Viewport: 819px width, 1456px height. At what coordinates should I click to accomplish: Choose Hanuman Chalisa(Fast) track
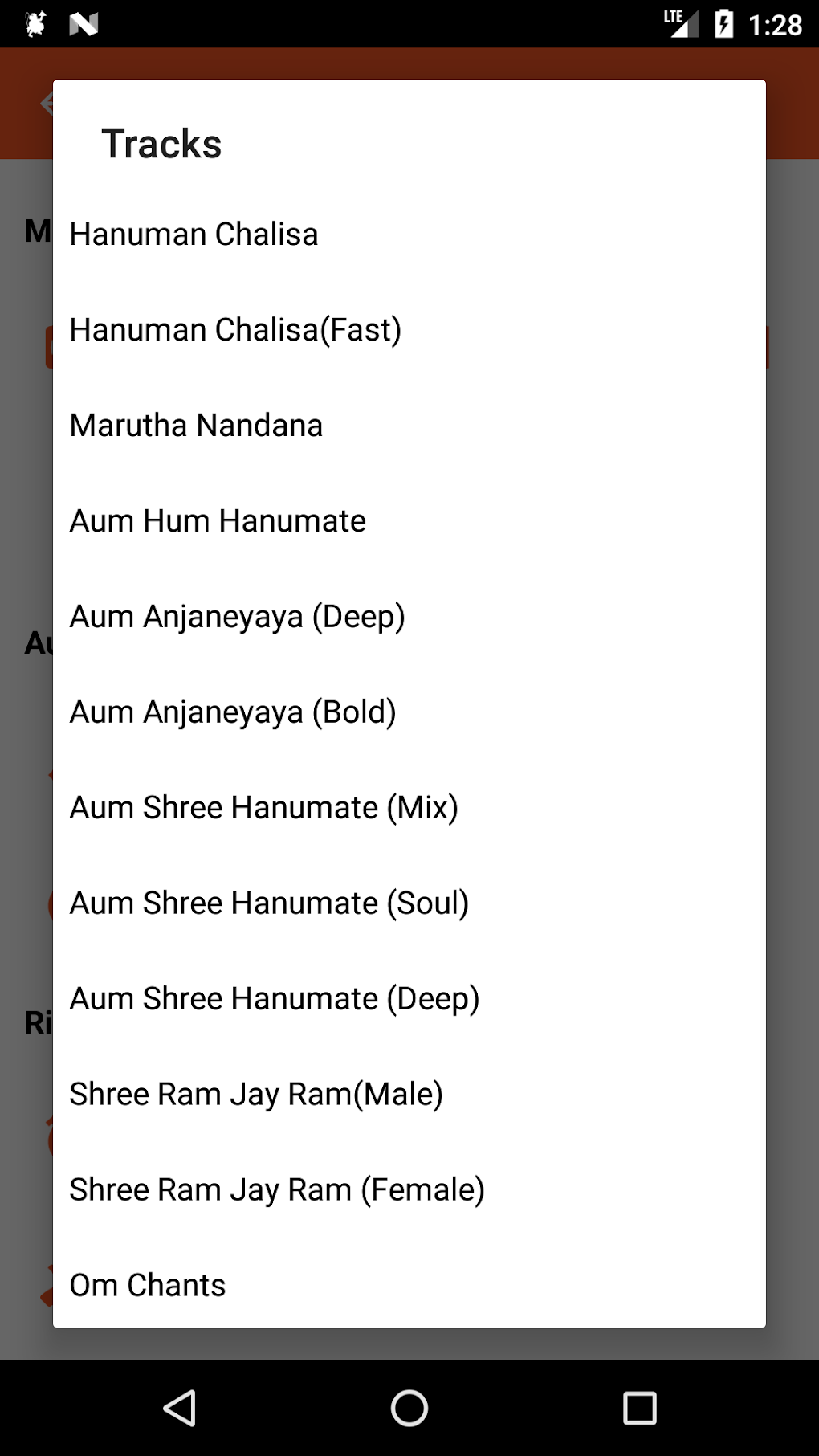[x=235, y=330]
